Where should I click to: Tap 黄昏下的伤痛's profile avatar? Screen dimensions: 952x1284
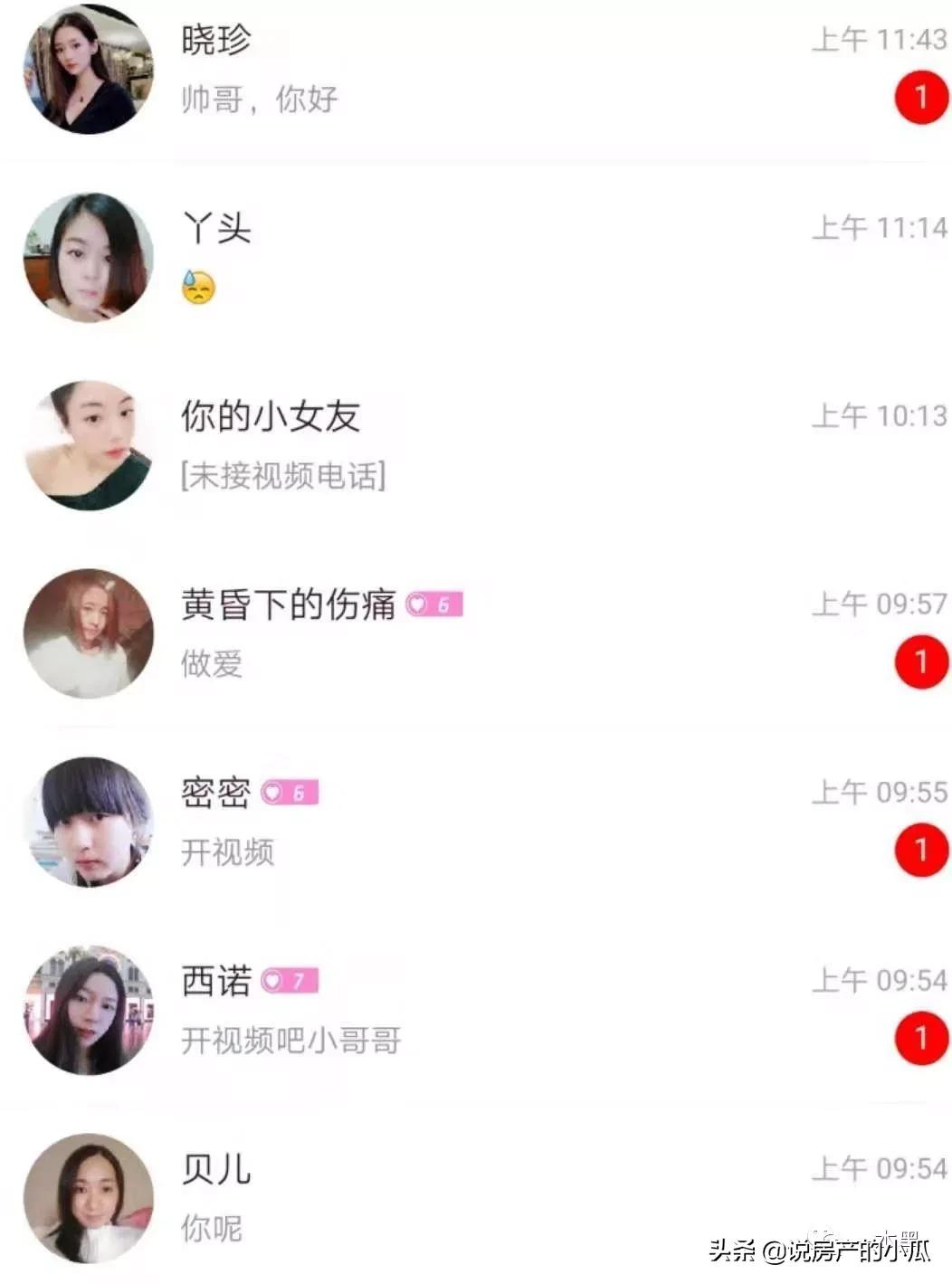click(x=87, y=633)
